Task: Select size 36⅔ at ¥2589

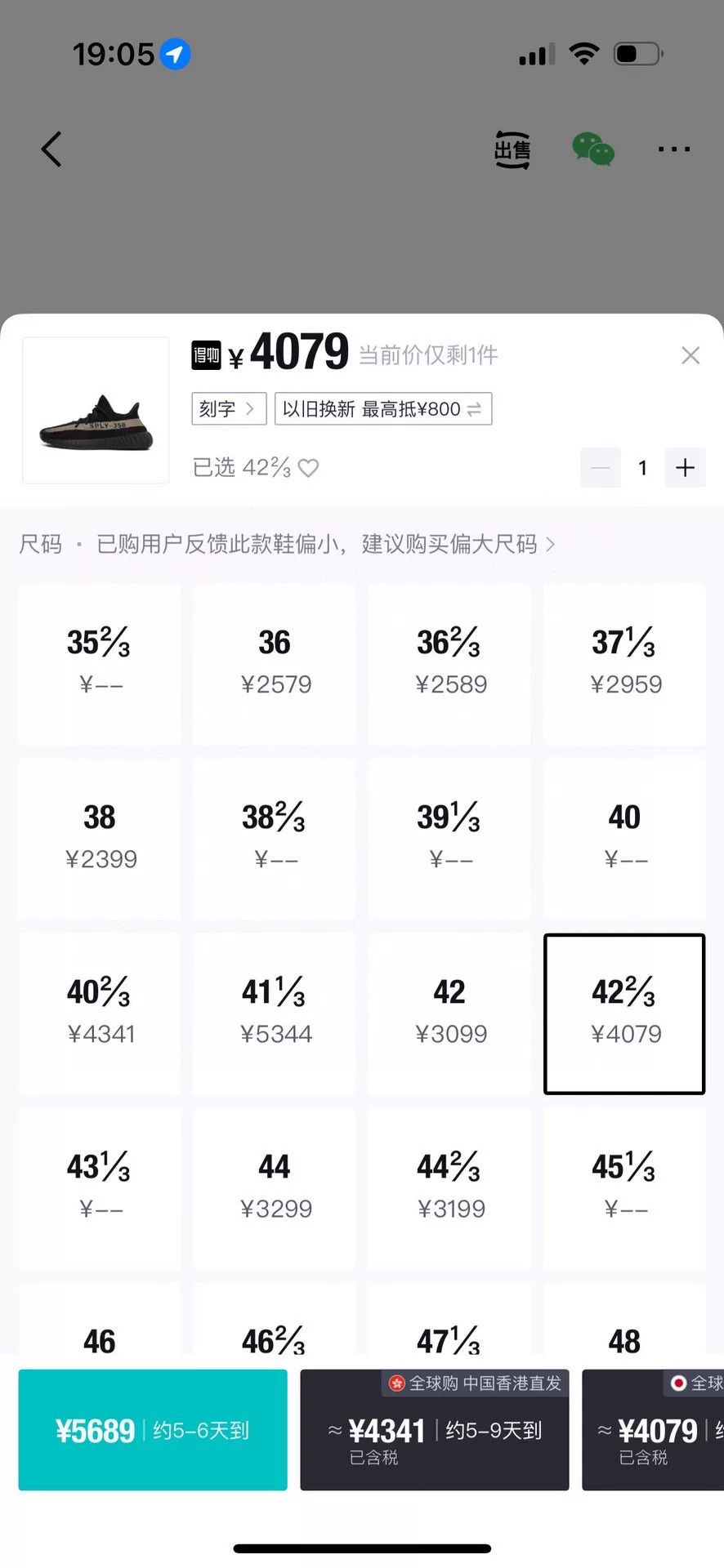Action: 449,664
